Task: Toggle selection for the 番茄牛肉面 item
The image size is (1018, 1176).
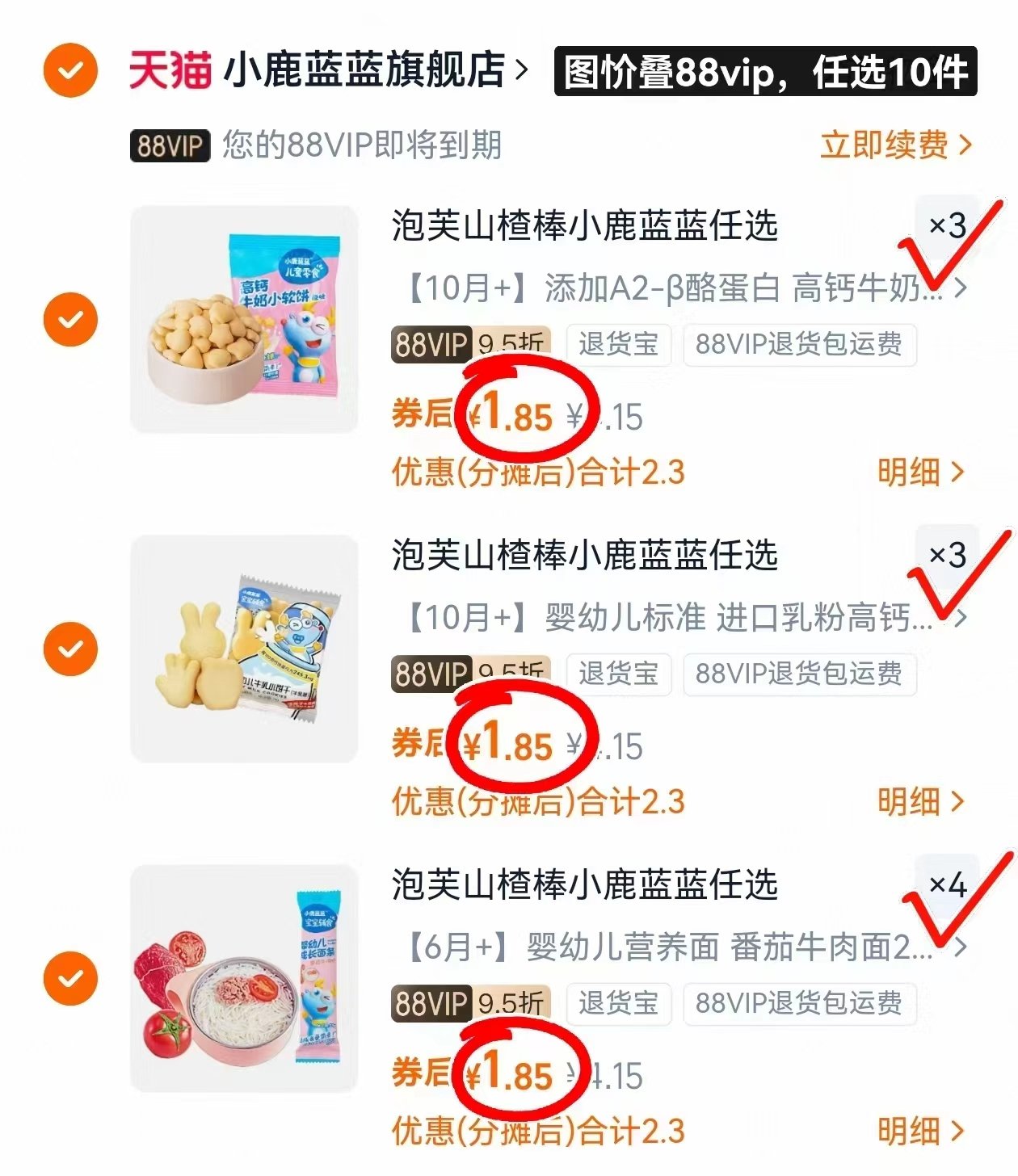Action: pos(70,980)
